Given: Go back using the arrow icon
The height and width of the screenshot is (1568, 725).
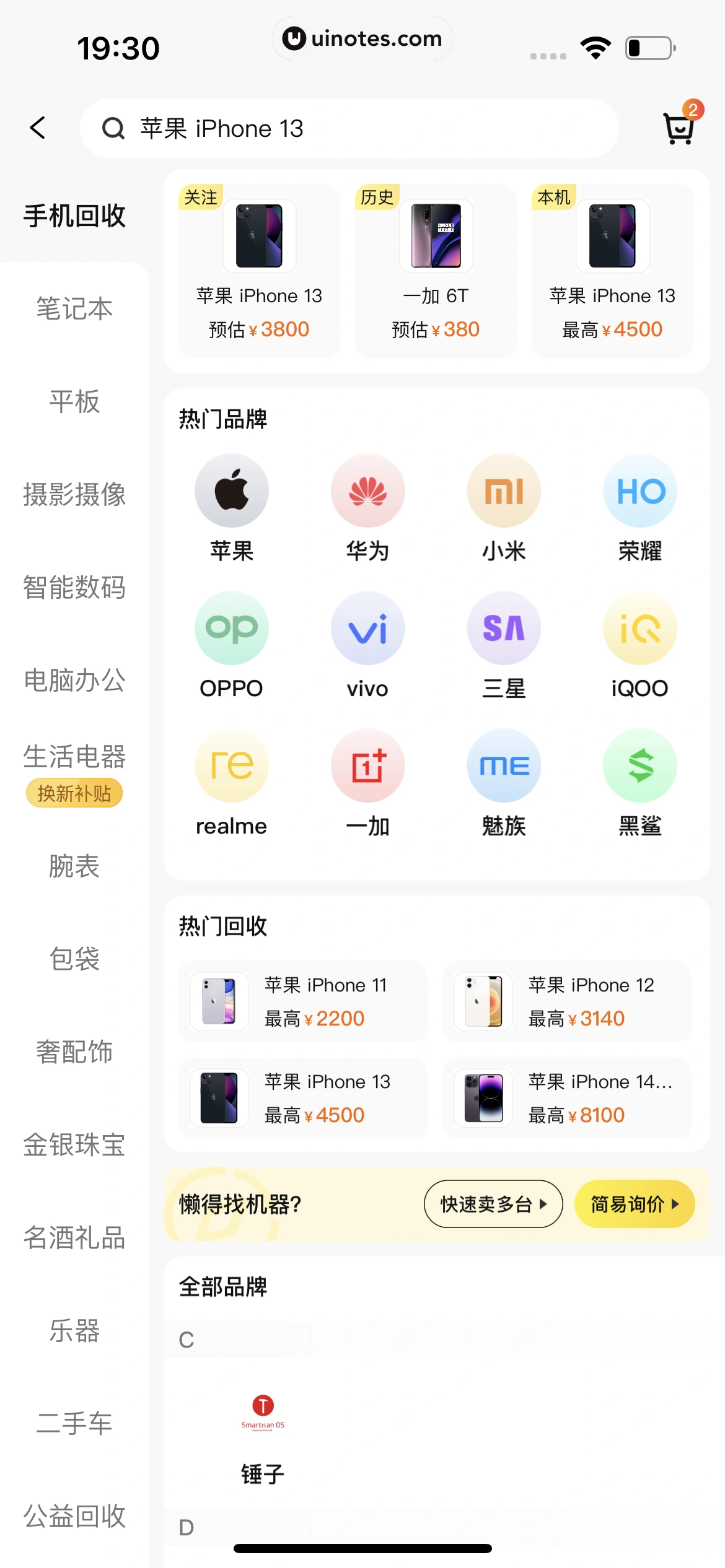Looking at the screenshot, I should pos(37,128).
